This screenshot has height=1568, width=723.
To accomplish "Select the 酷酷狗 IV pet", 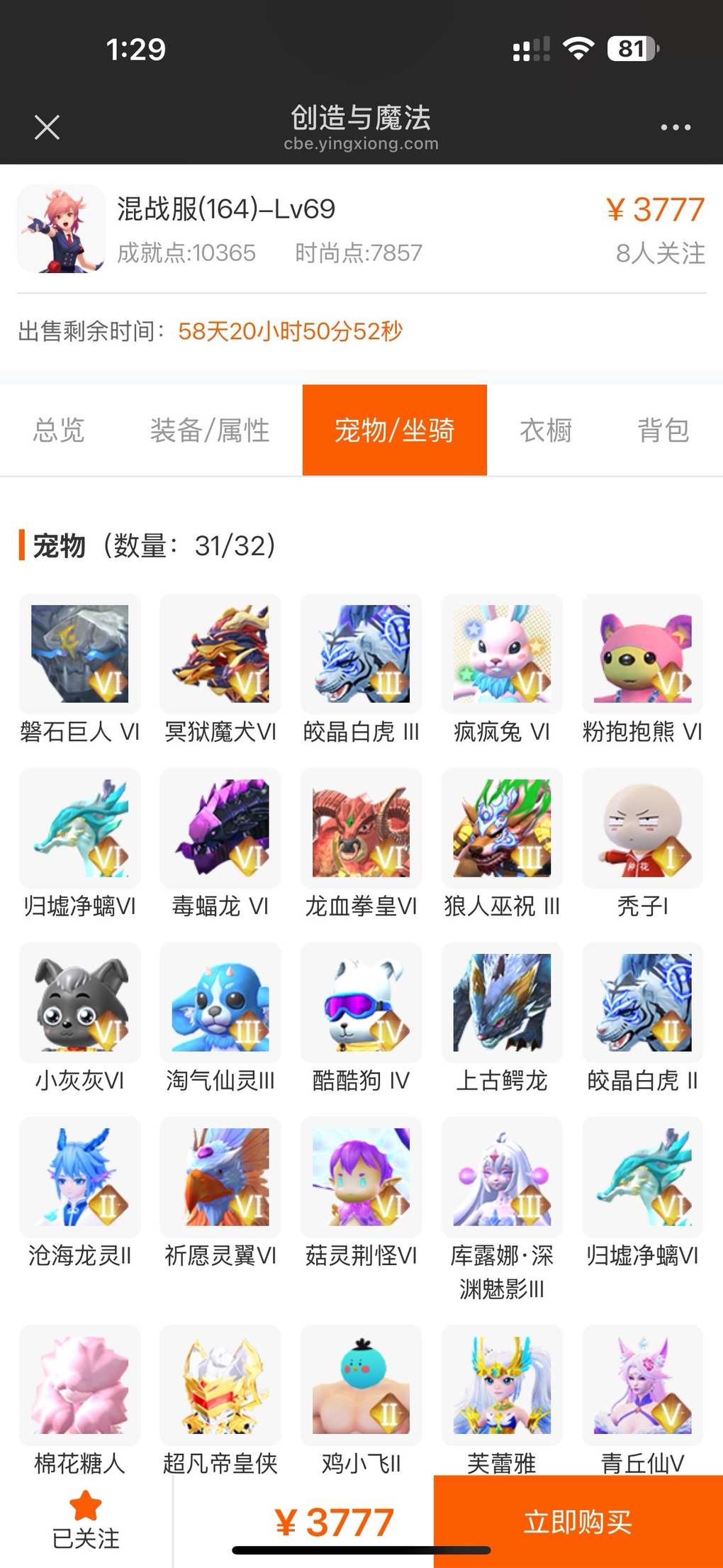I will tap(361, 1003).
